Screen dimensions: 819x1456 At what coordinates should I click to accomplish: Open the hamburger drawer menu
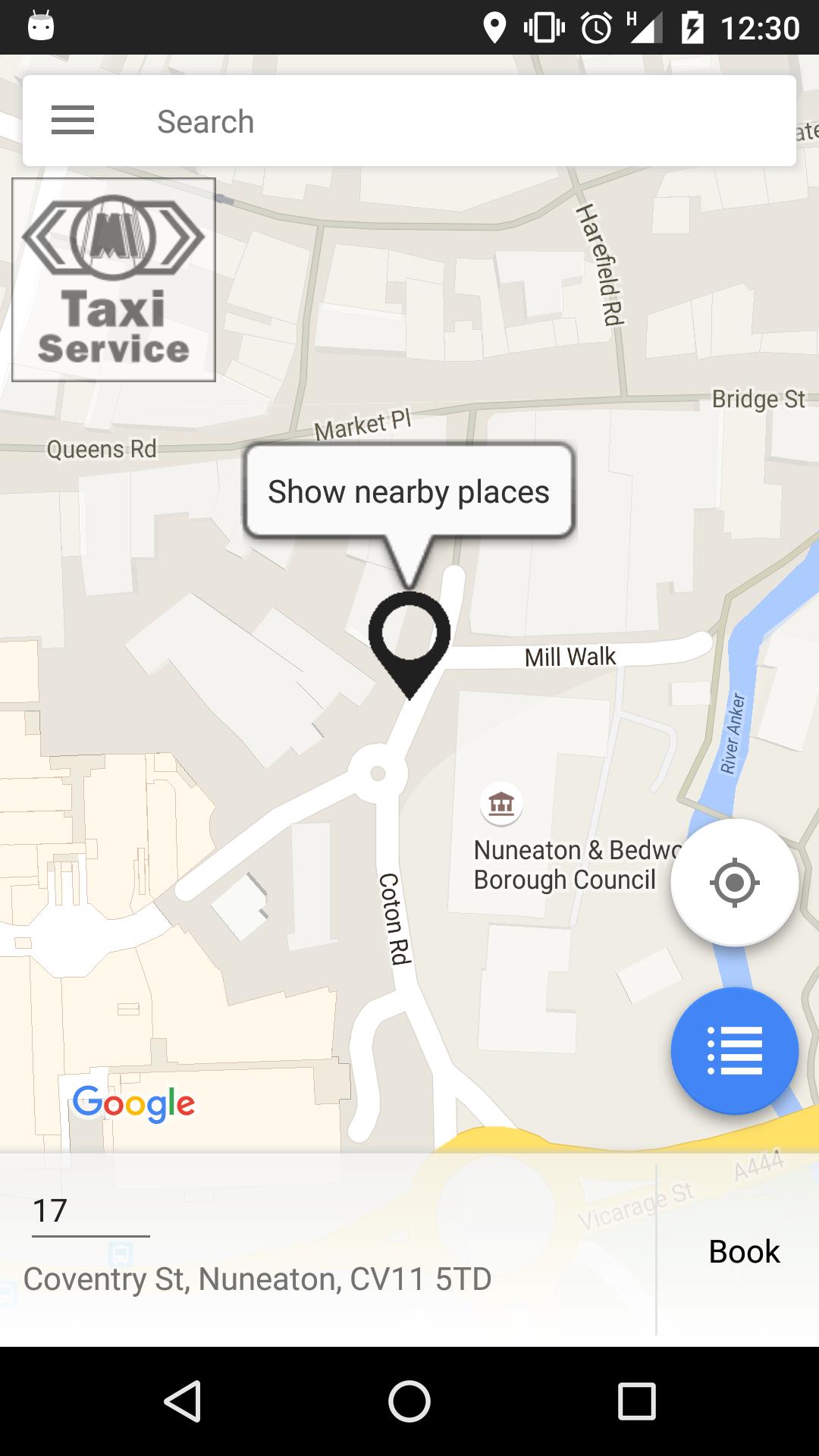tap(73, 121)
